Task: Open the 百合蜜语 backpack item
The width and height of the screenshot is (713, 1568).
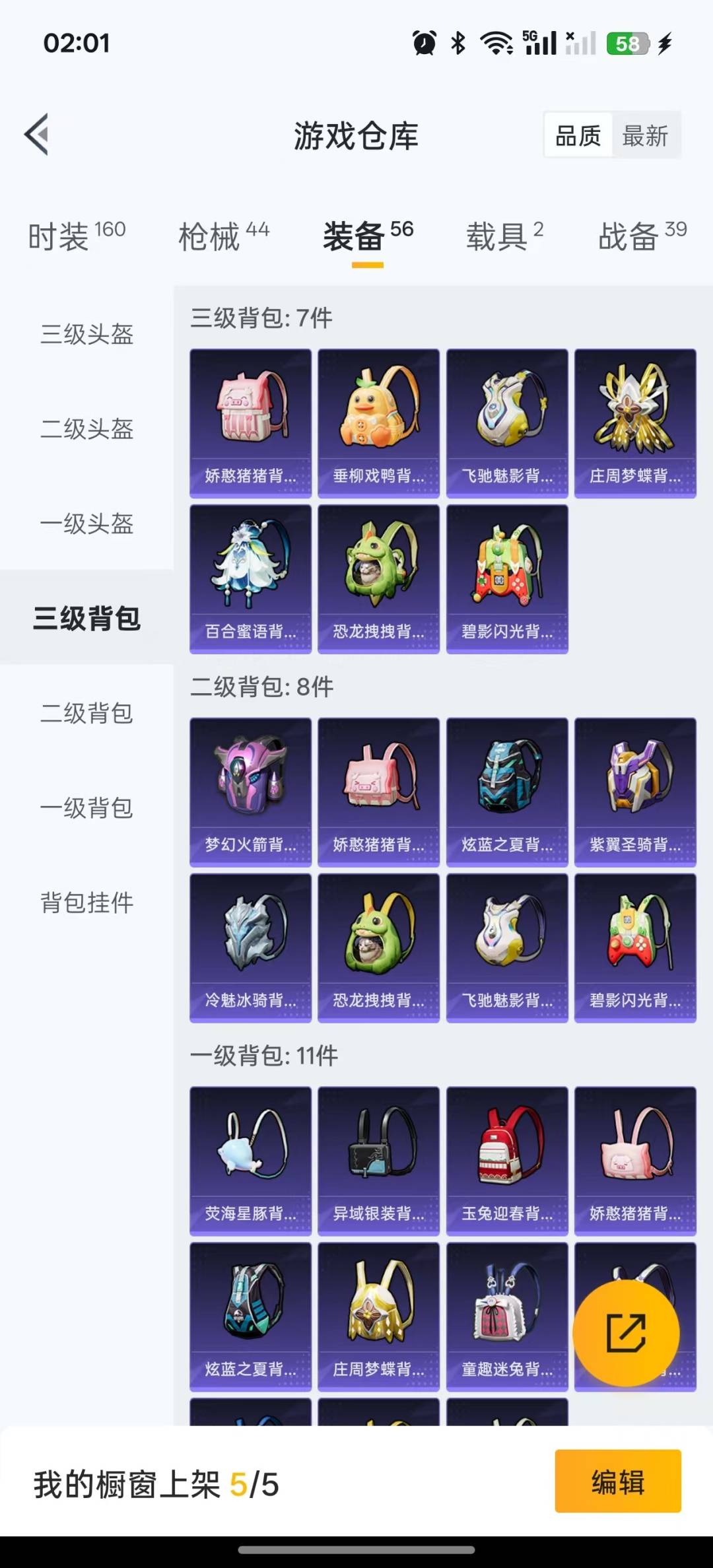Action: (250, 579)
